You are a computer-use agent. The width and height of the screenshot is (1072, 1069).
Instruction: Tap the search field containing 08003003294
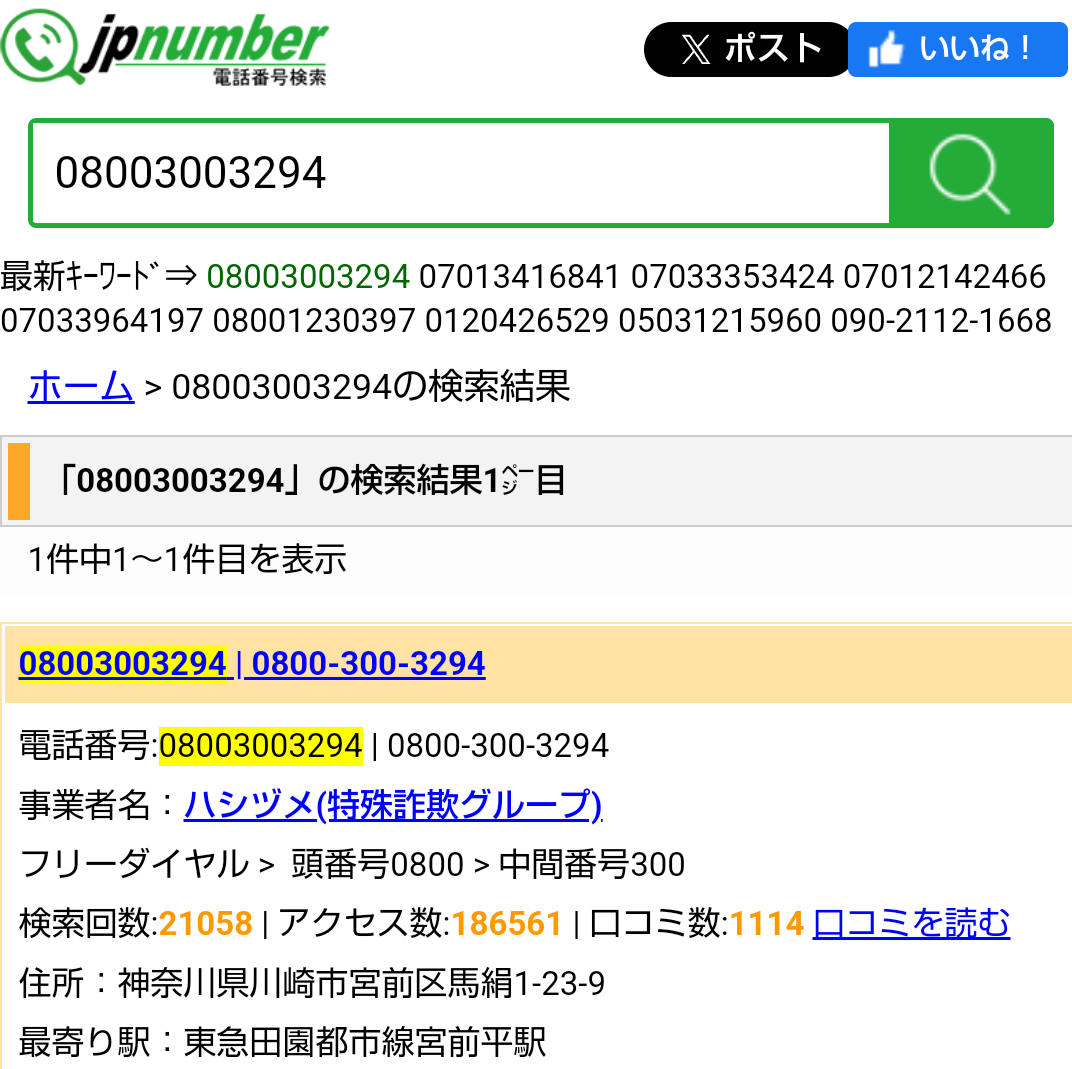click(460, 173)
